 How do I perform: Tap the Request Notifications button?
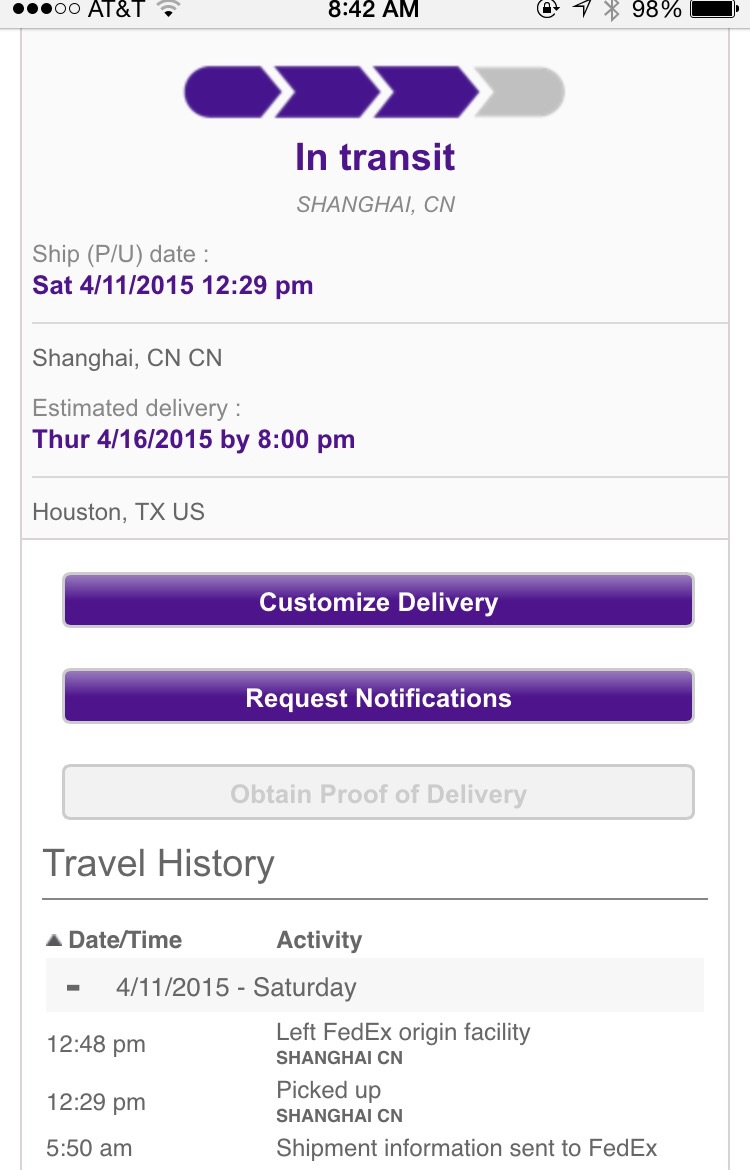click(x=378, y=697)
